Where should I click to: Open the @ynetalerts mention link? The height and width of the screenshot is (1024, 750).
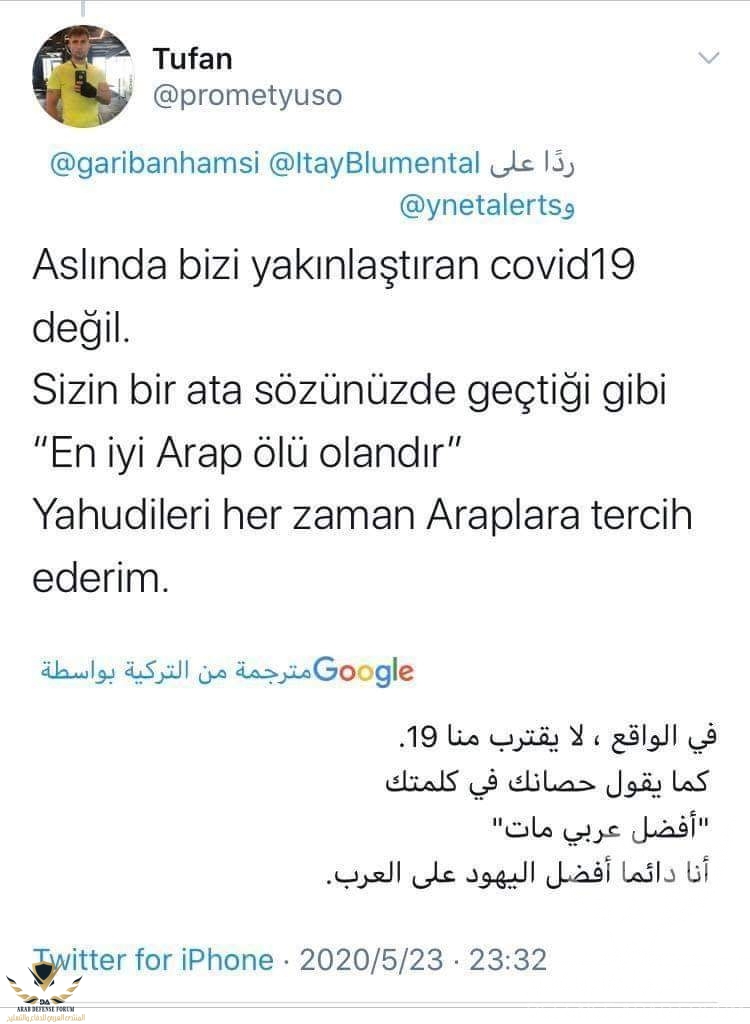click(x=480, y=207)
